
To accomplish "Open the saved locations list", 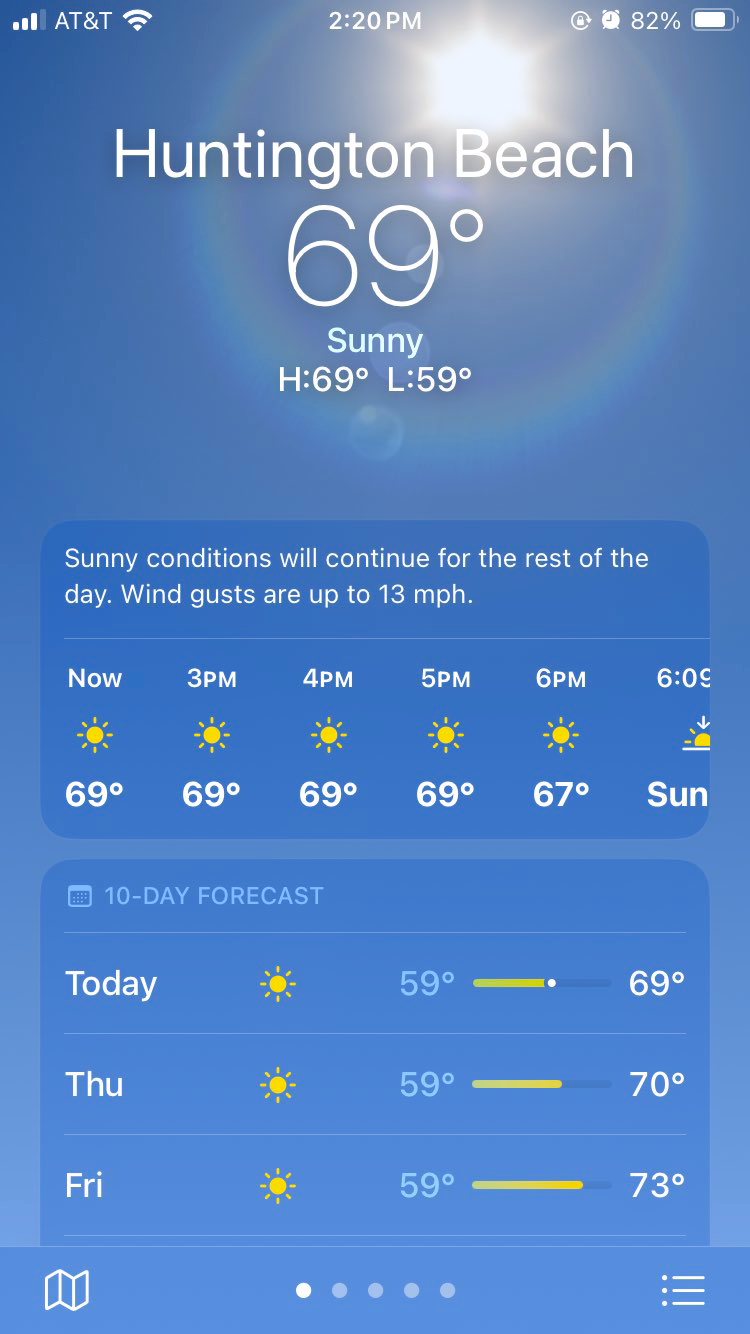I will point(683,1290).
